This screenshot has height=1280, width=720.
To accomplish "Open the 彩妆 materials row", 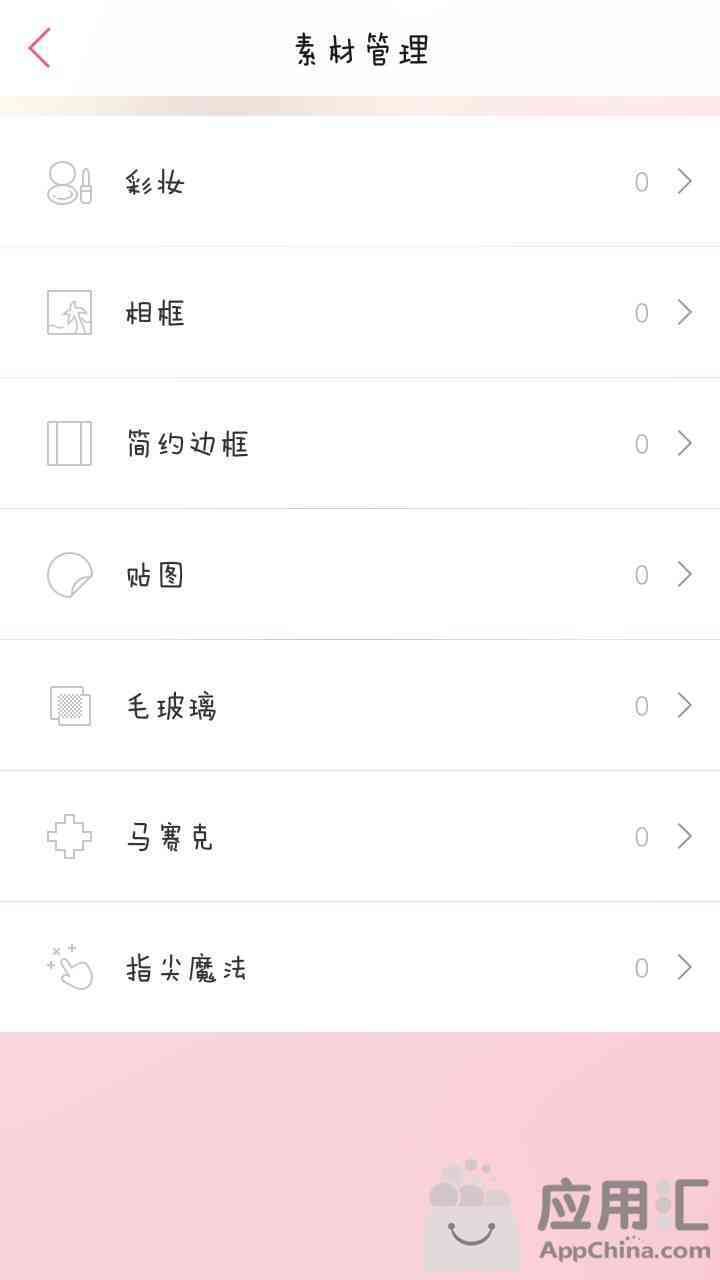I will [360, 182].
